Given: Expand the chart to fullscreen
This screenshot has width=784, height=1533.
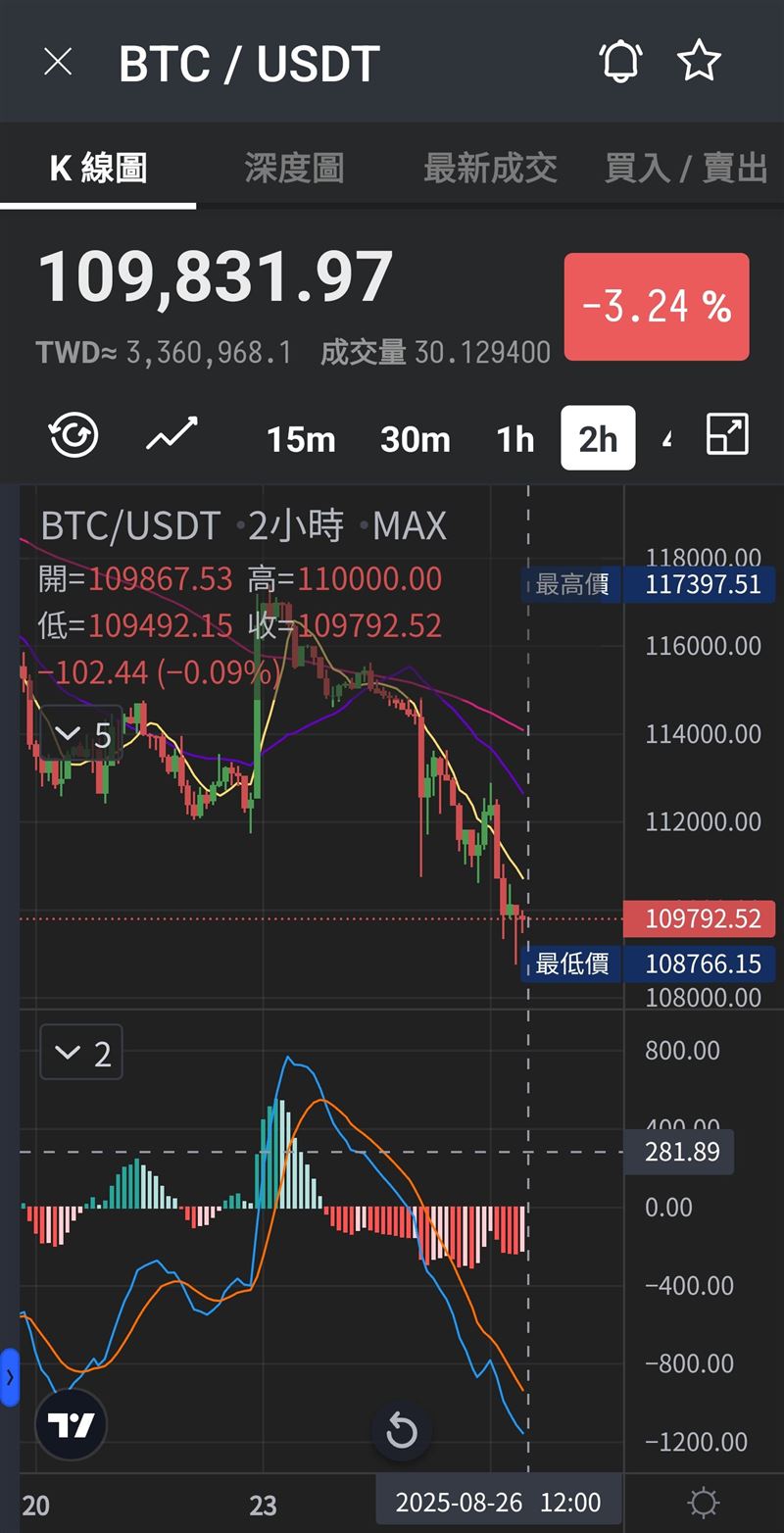Looking at the screenshot, I should pos(727,435).
